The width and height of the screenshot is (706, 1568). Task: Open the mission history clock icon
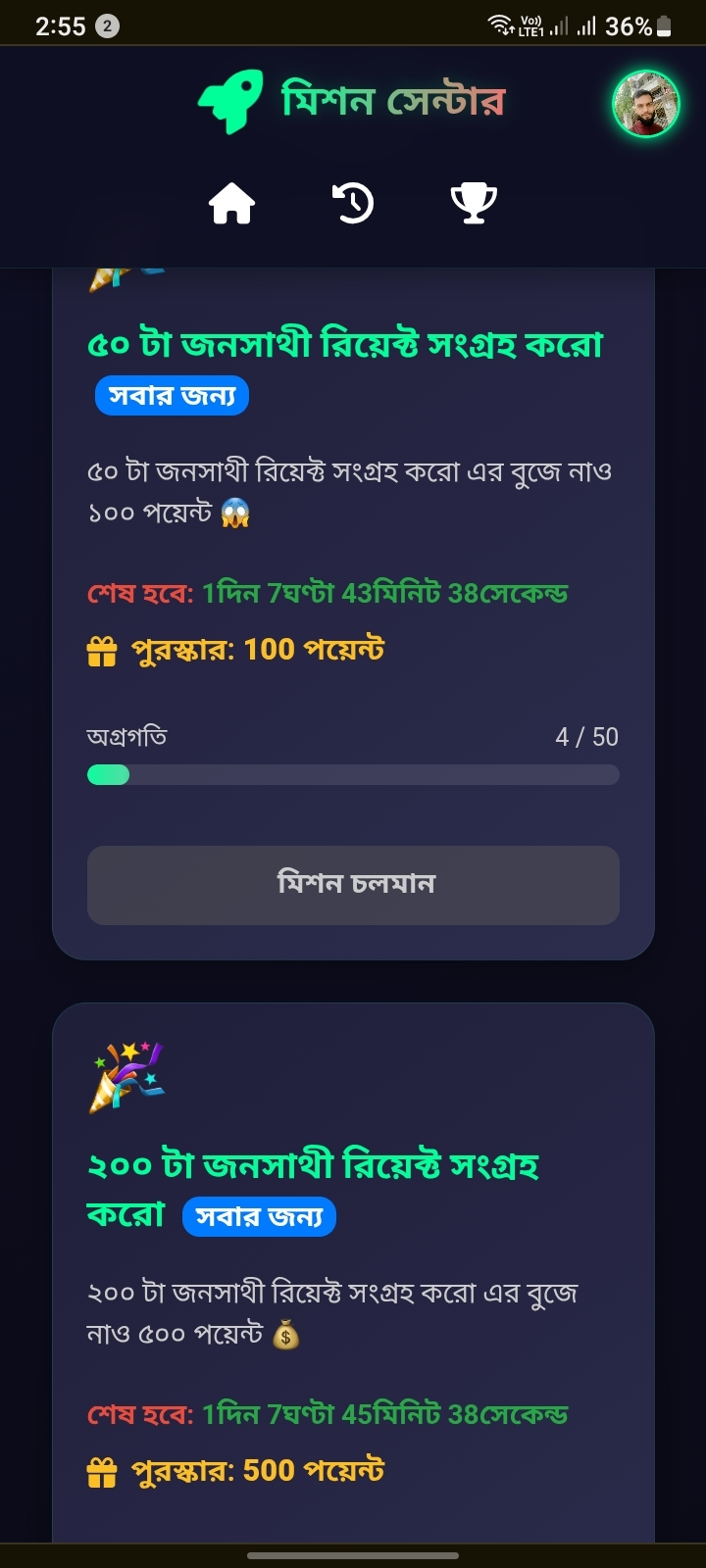coord(353,204)
